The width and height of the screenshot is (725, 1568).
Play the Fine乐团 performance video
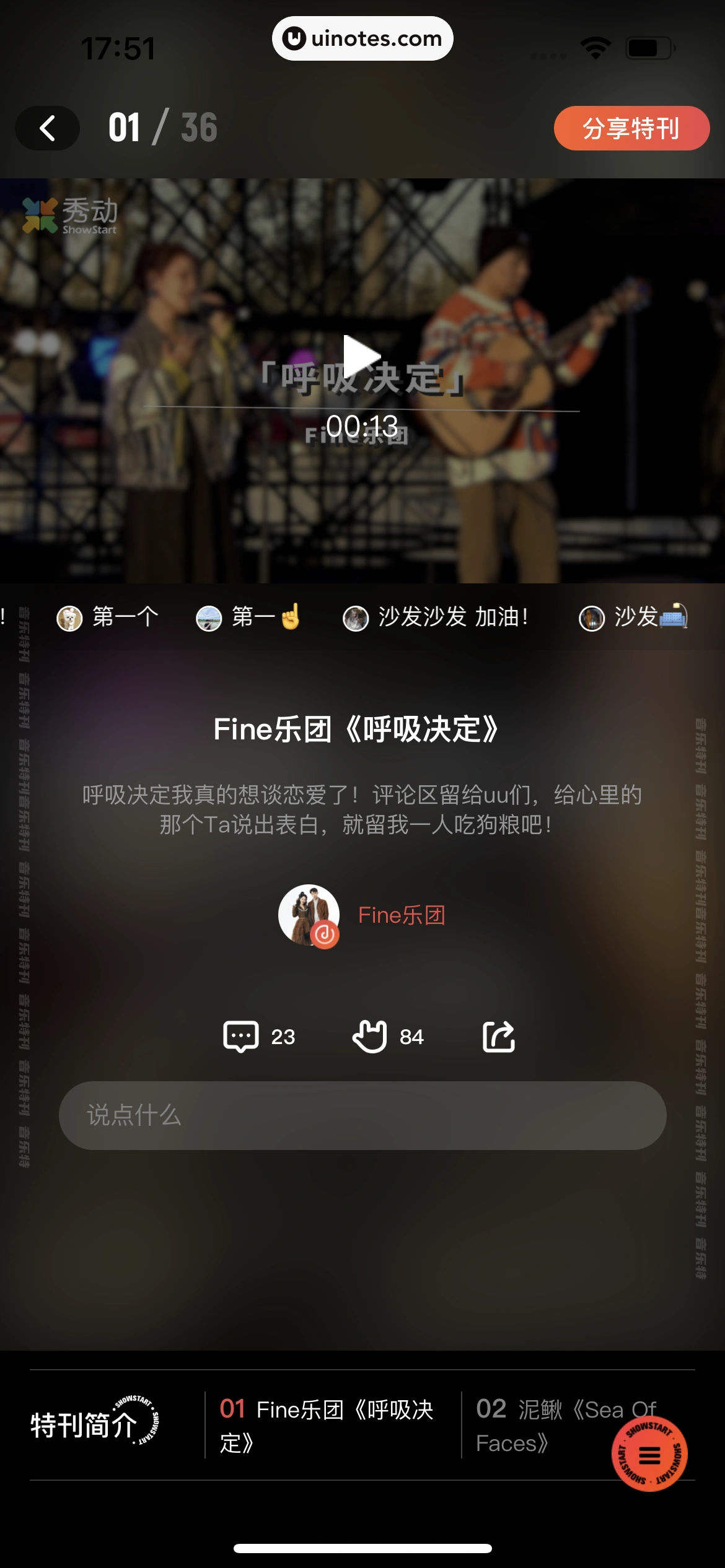pos(362,356)
